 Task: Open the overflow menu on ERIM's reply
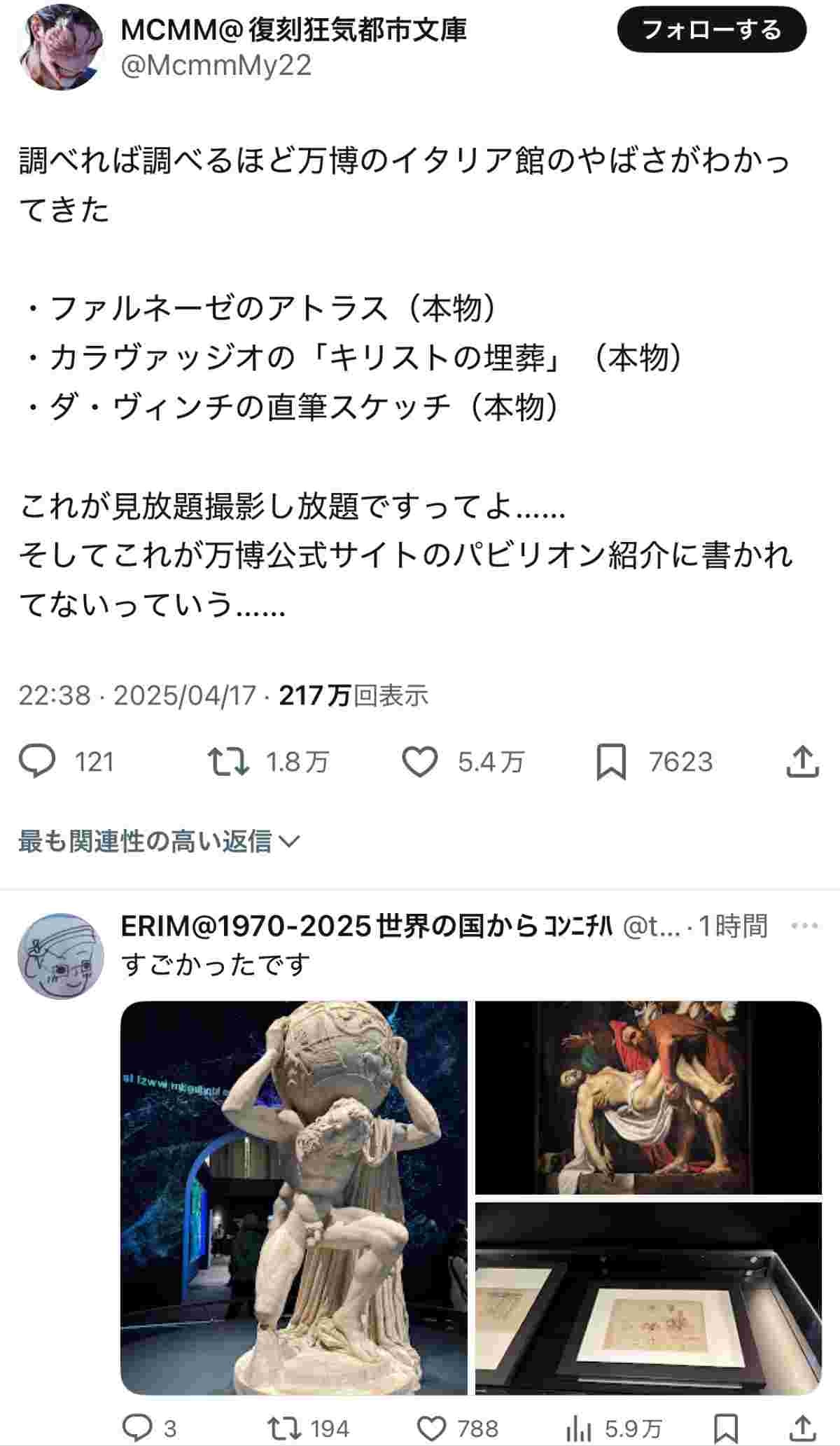[804, 926]
